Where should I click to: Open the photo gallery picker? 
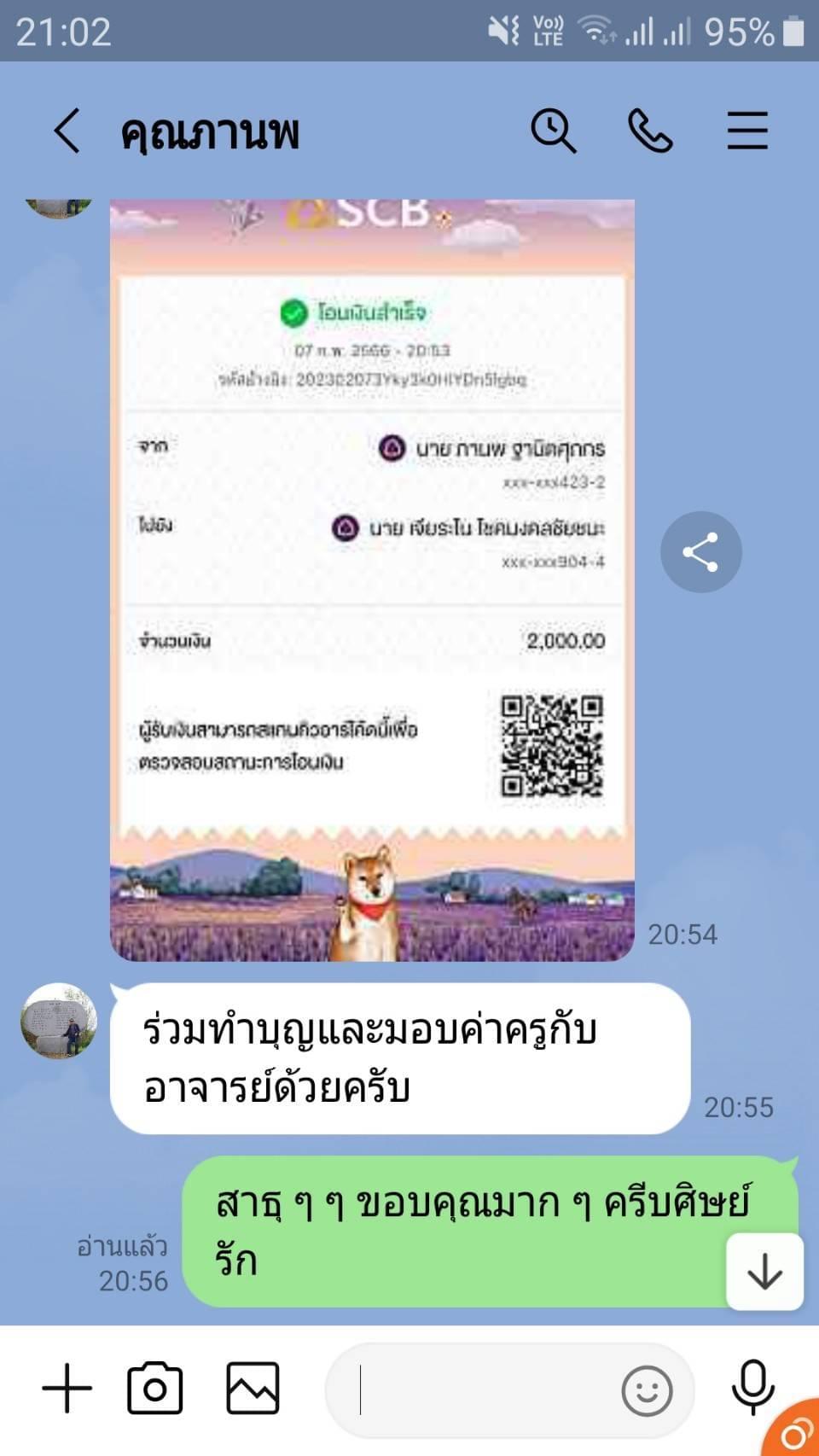click(253, 1389)
